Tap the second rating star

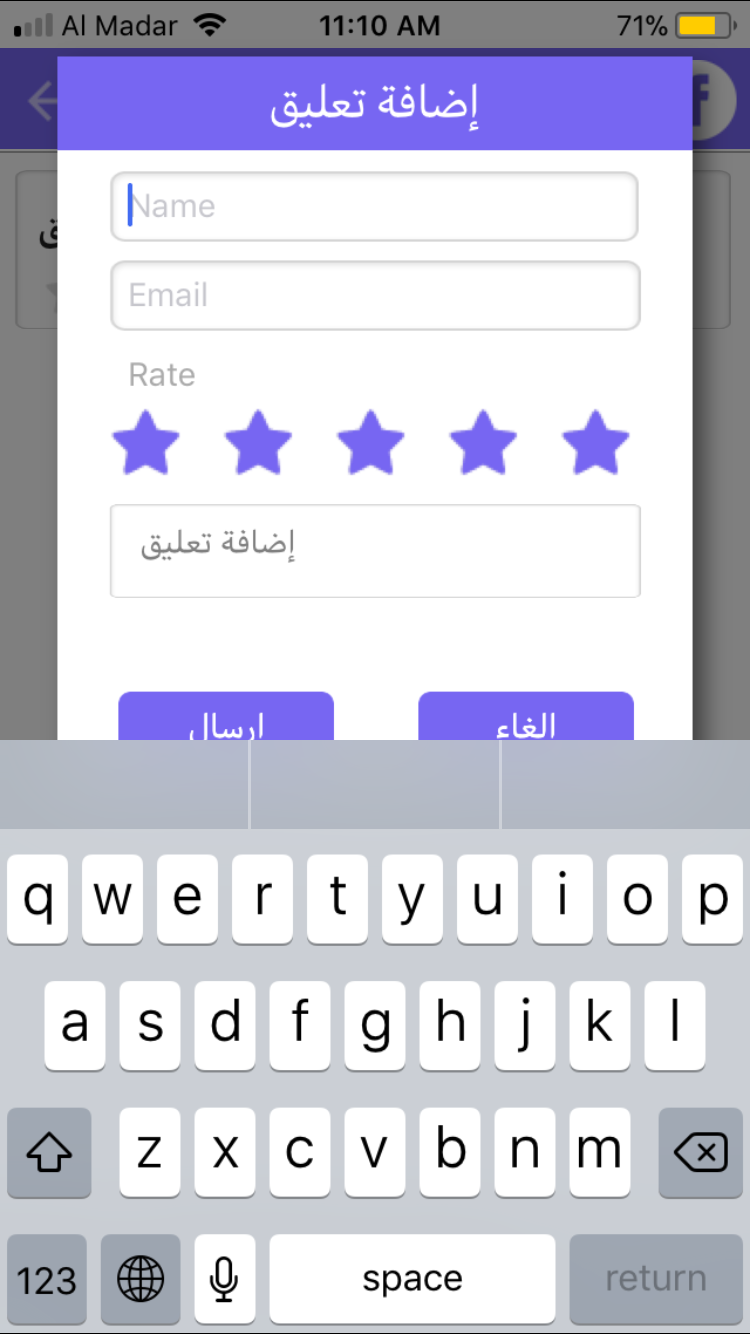tap(259, 440)
